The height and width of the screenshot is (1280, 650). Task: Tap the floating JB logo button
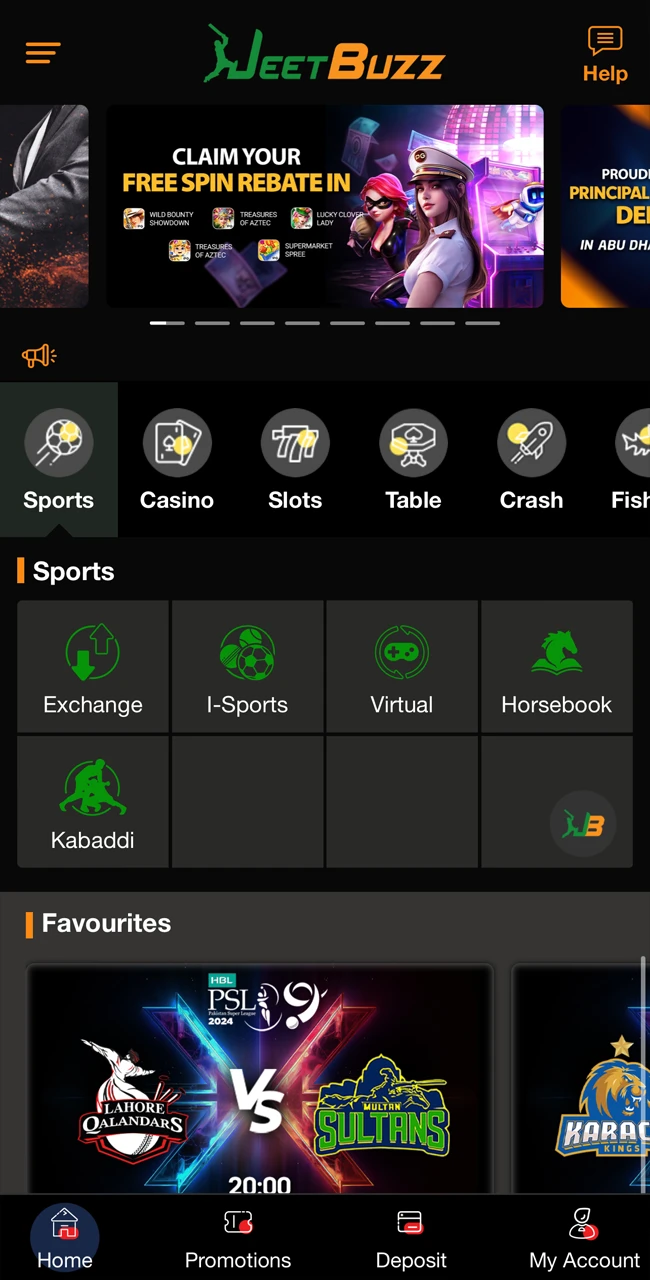click(583, 825)
